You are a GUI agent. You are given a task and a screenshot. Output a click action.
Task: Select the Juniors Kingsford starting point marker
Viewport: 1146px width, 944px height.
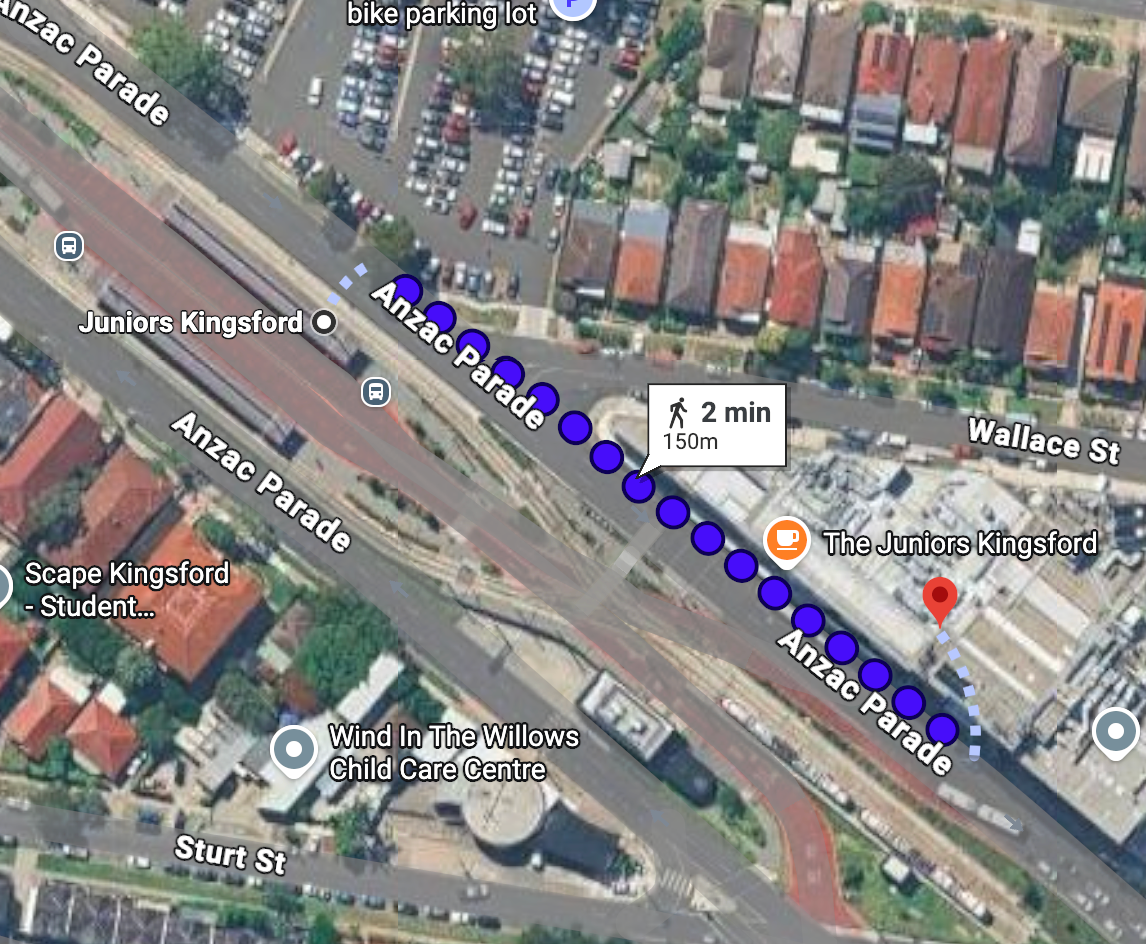(x=324, y=322)
